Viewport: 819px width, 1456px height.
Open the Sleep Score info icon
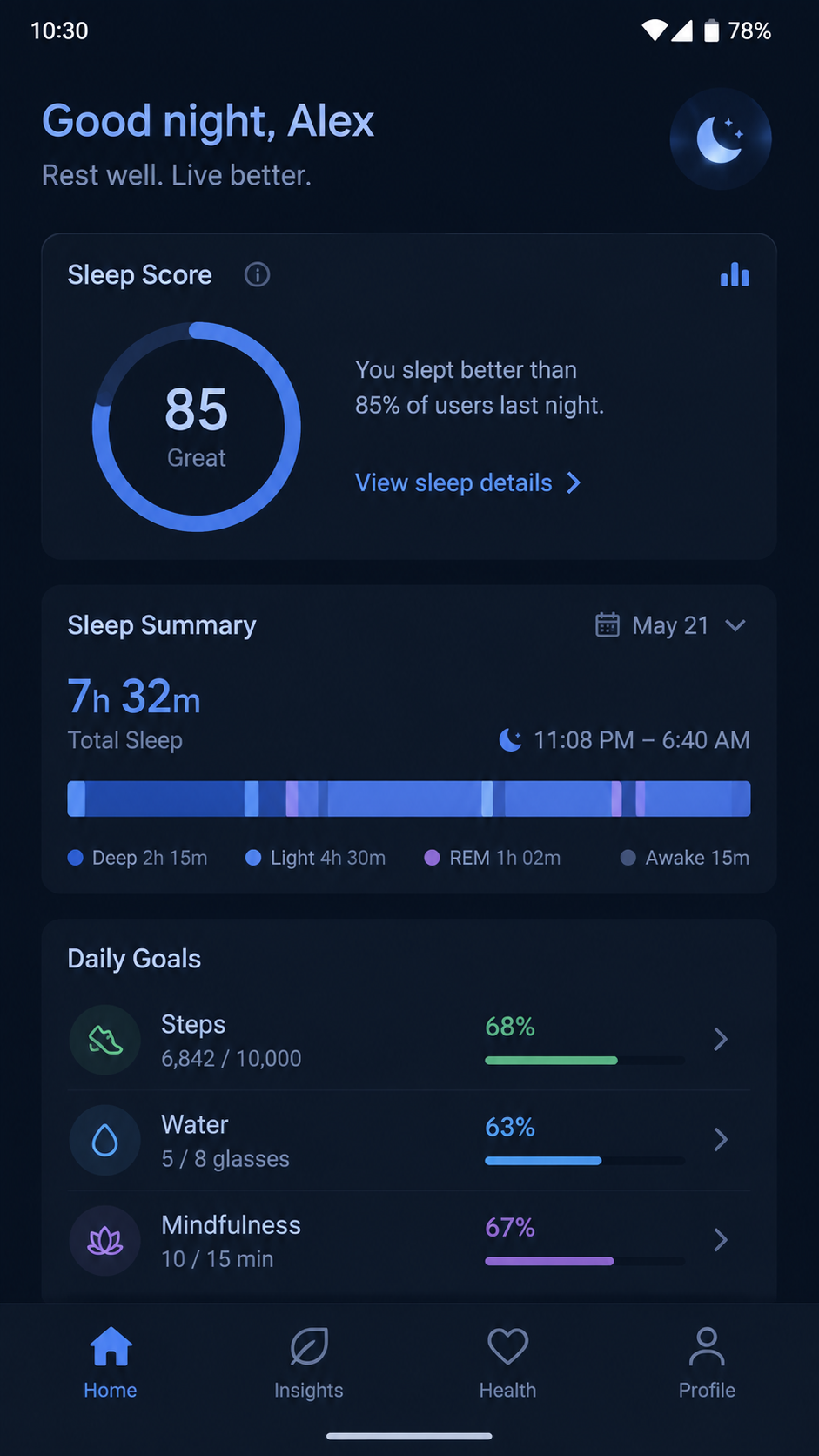click(257, 275)
